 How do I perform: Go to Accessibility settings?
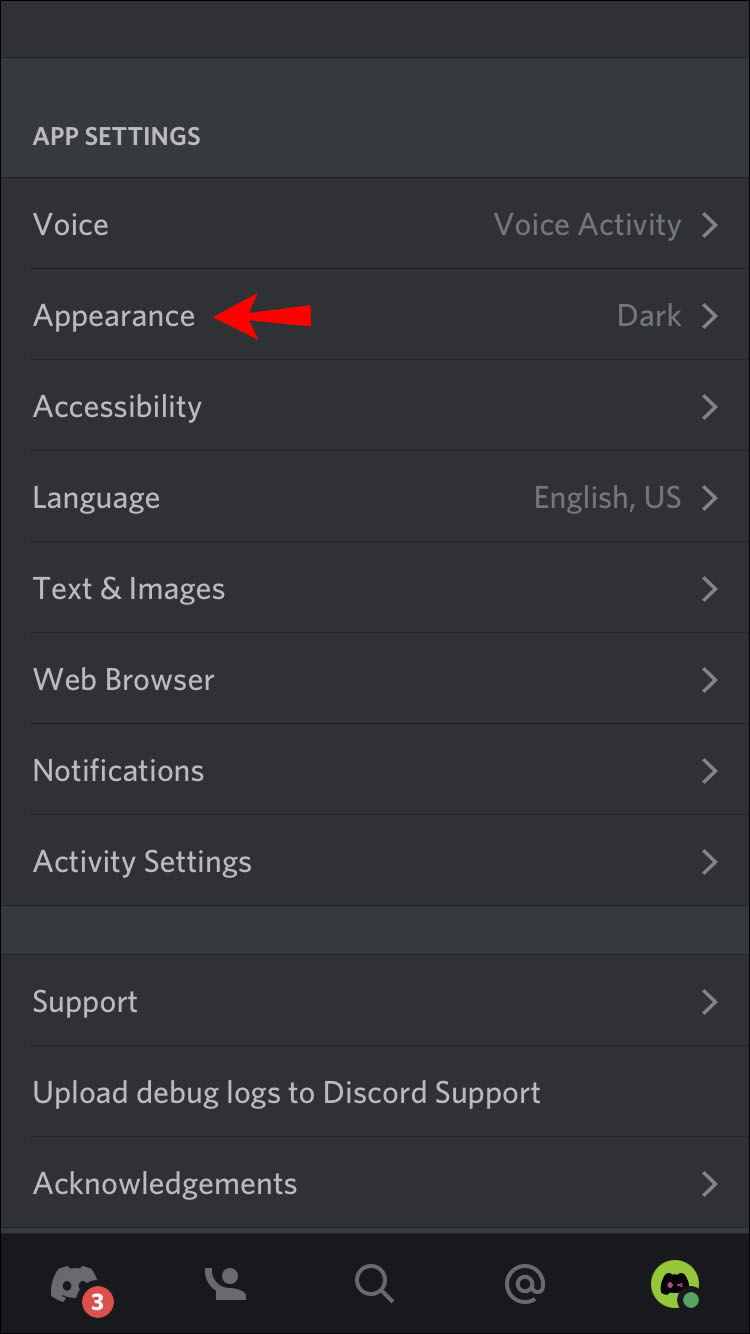pos(375,406)
